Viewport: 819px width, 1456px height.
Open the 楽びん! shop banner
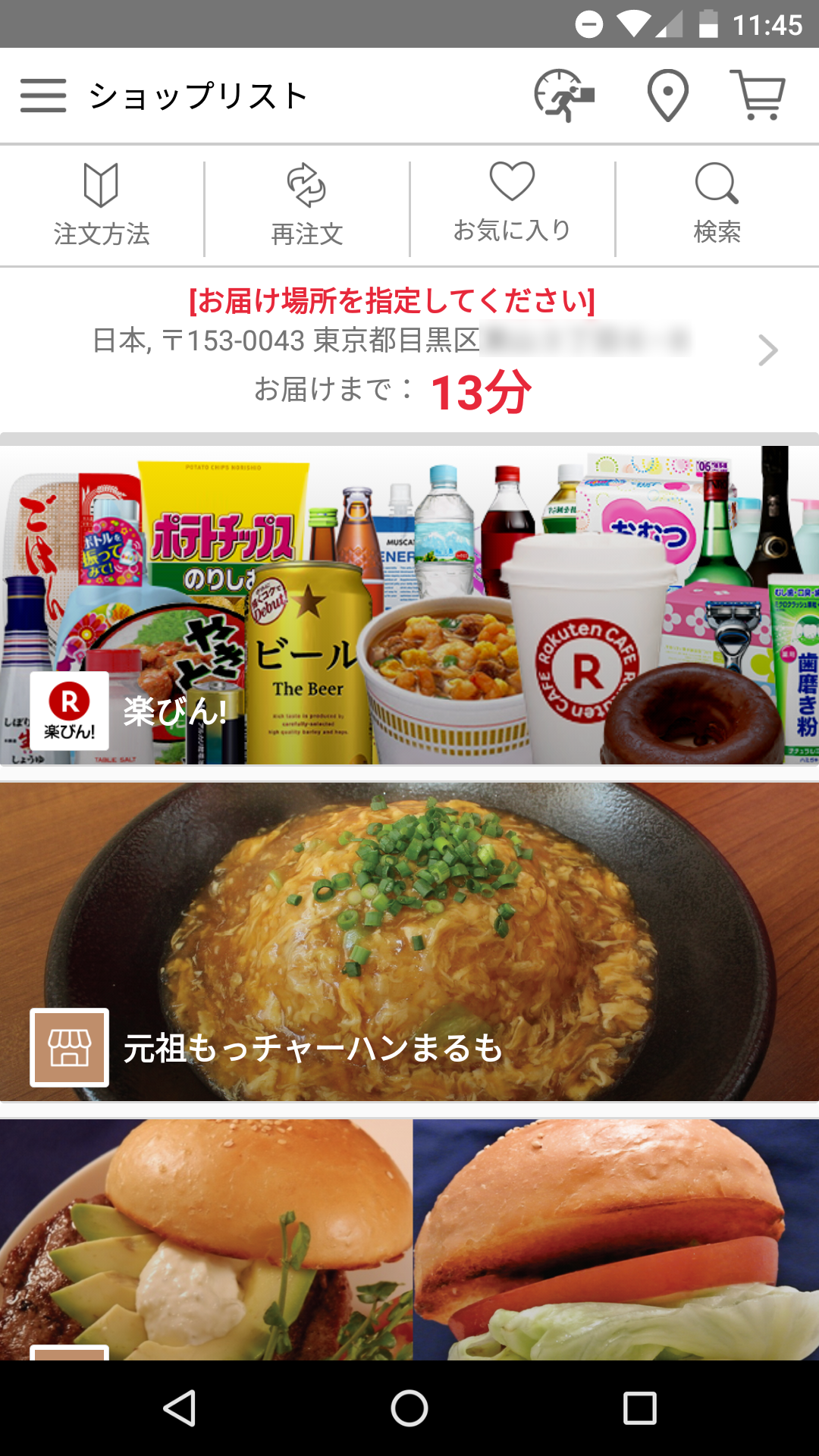point(409,605)
